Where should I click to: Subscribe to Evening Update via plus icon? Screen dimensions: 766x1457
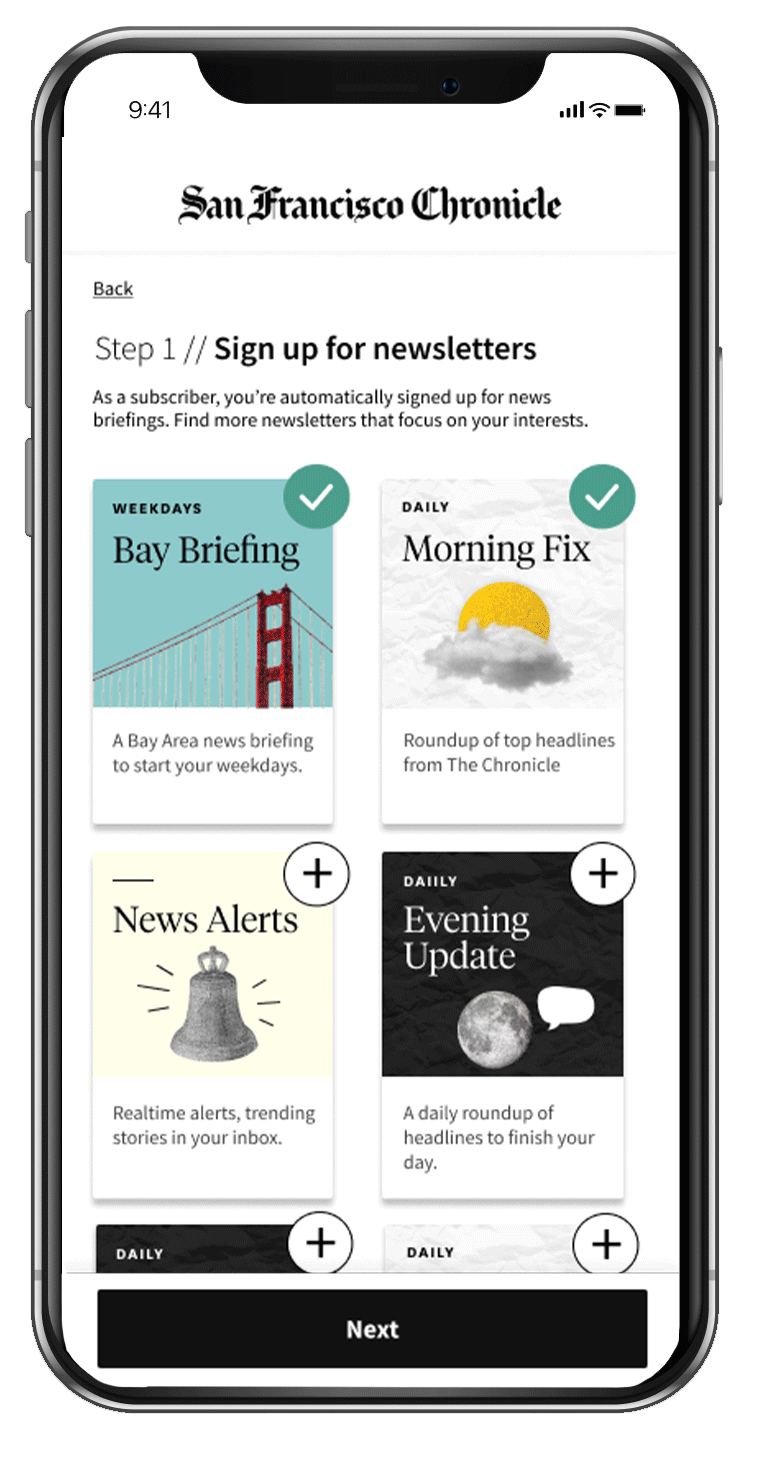coord(602,874)
